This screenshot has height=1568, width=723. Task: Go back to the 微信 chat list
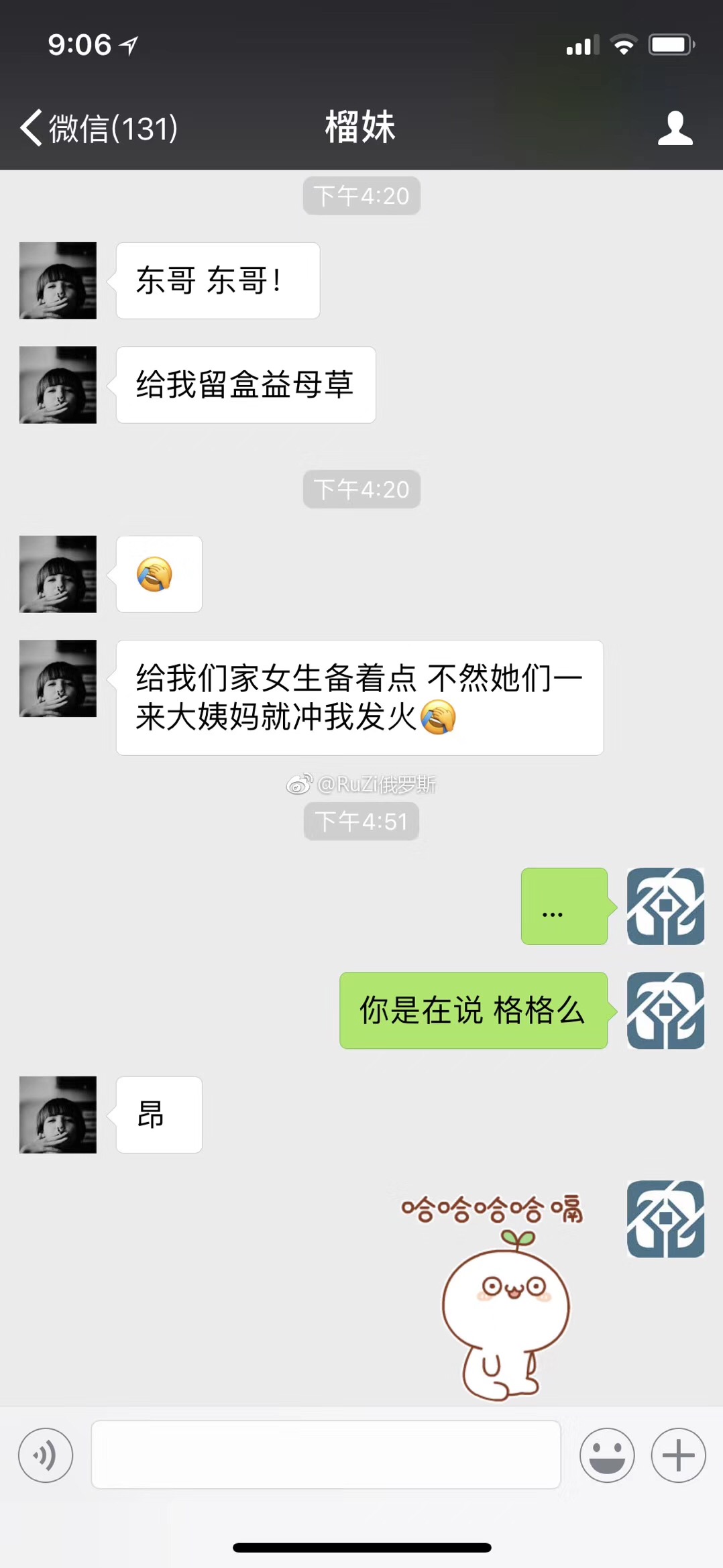click(x=98, y=127)
